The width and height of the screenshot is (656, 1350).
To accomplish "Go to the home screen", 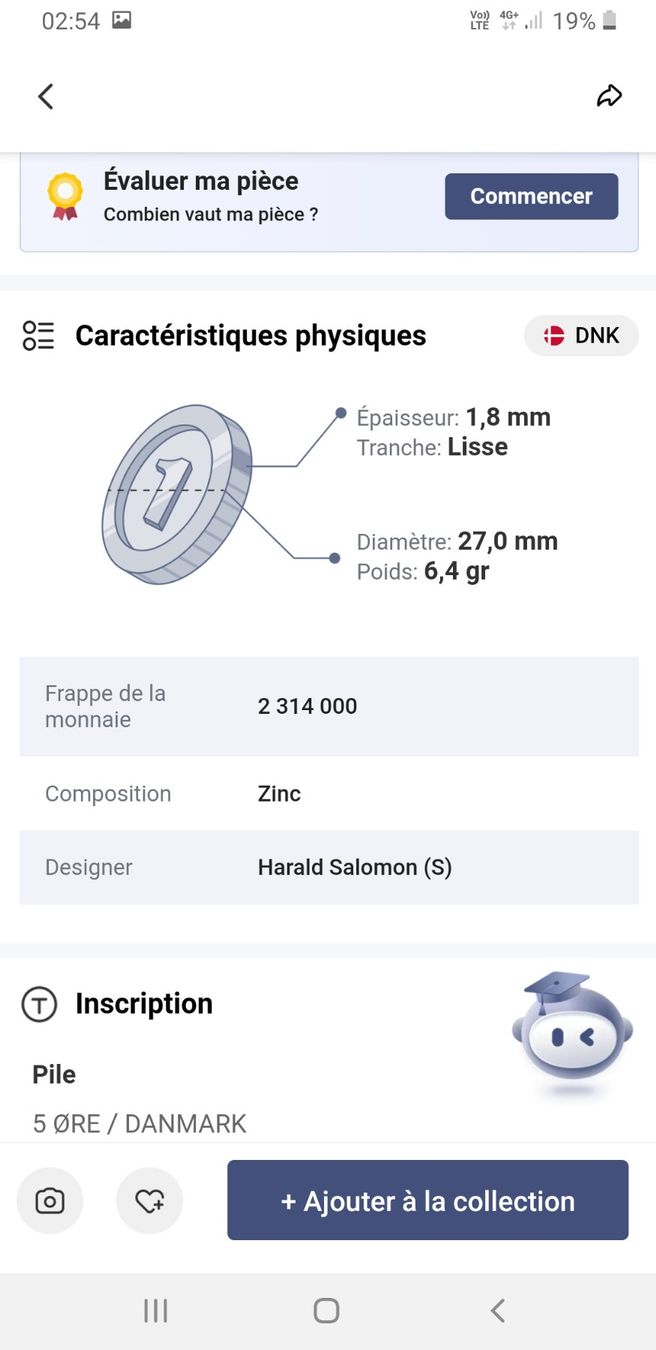I will [326, 1311].
